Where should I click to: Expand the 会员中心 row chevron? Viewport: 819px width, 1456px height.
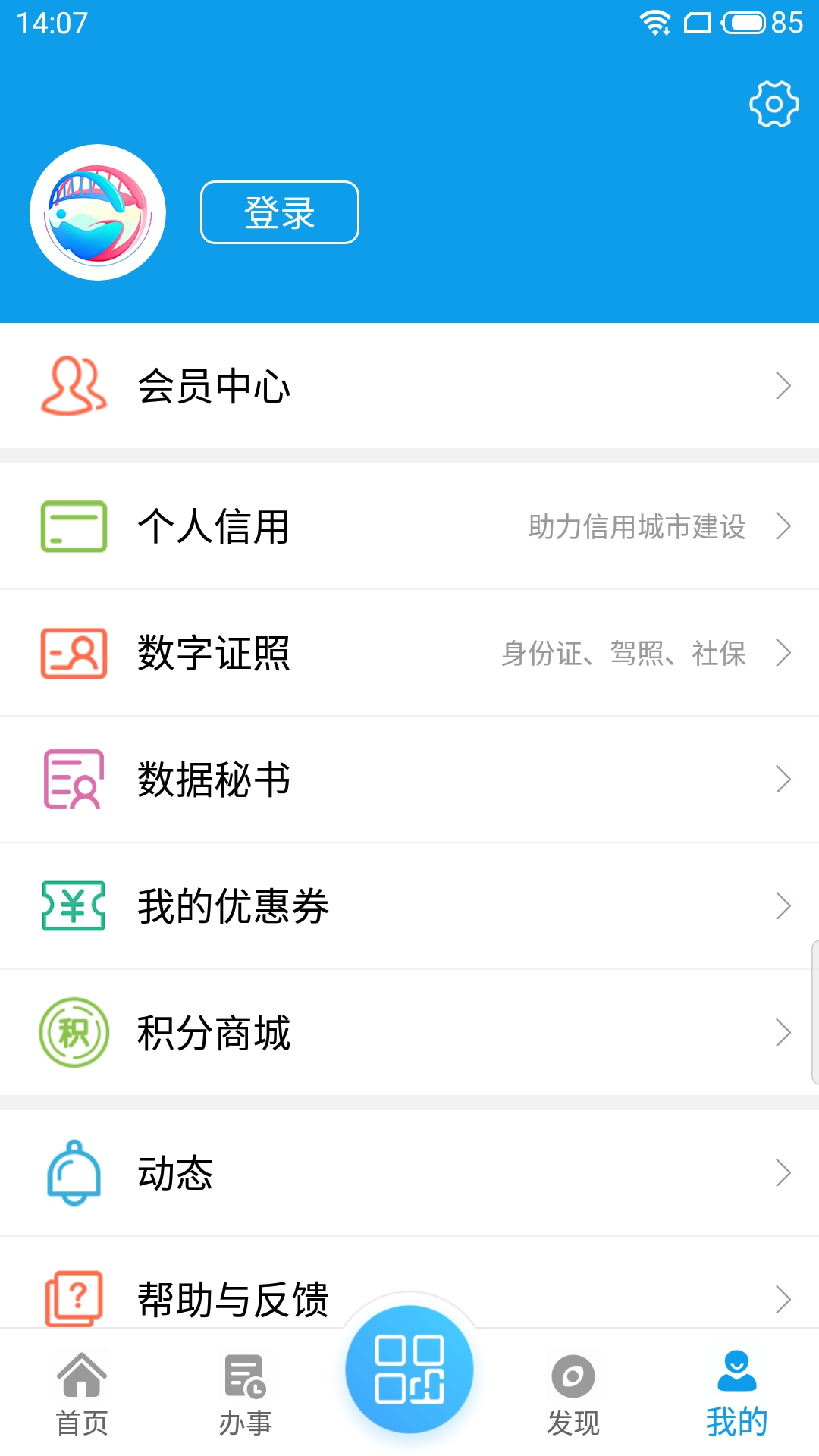pyautogui.click(x=785, y=387)
